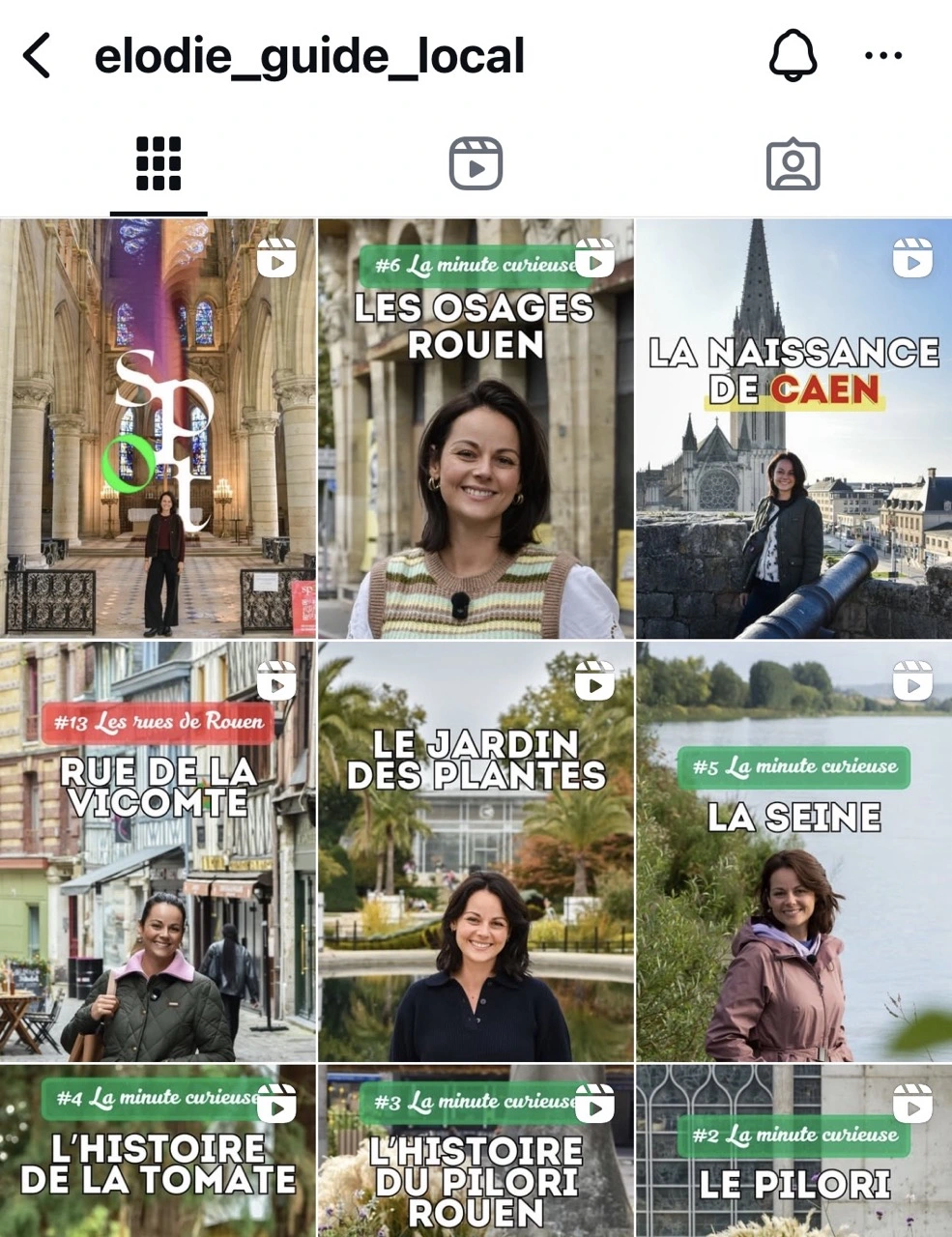This screenshot has height=1237, width=952.
Task: Click the Reel badge on 'Le Pilori' post
Action: [x=912, y=1102]
